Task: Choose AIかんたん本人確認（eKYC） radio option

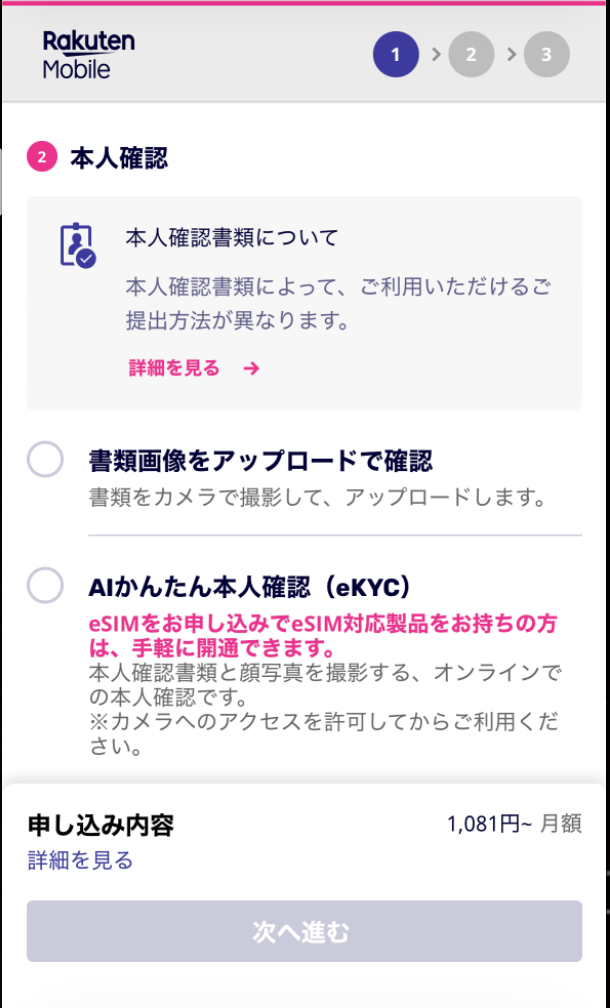Action: [x=46, y=585]
